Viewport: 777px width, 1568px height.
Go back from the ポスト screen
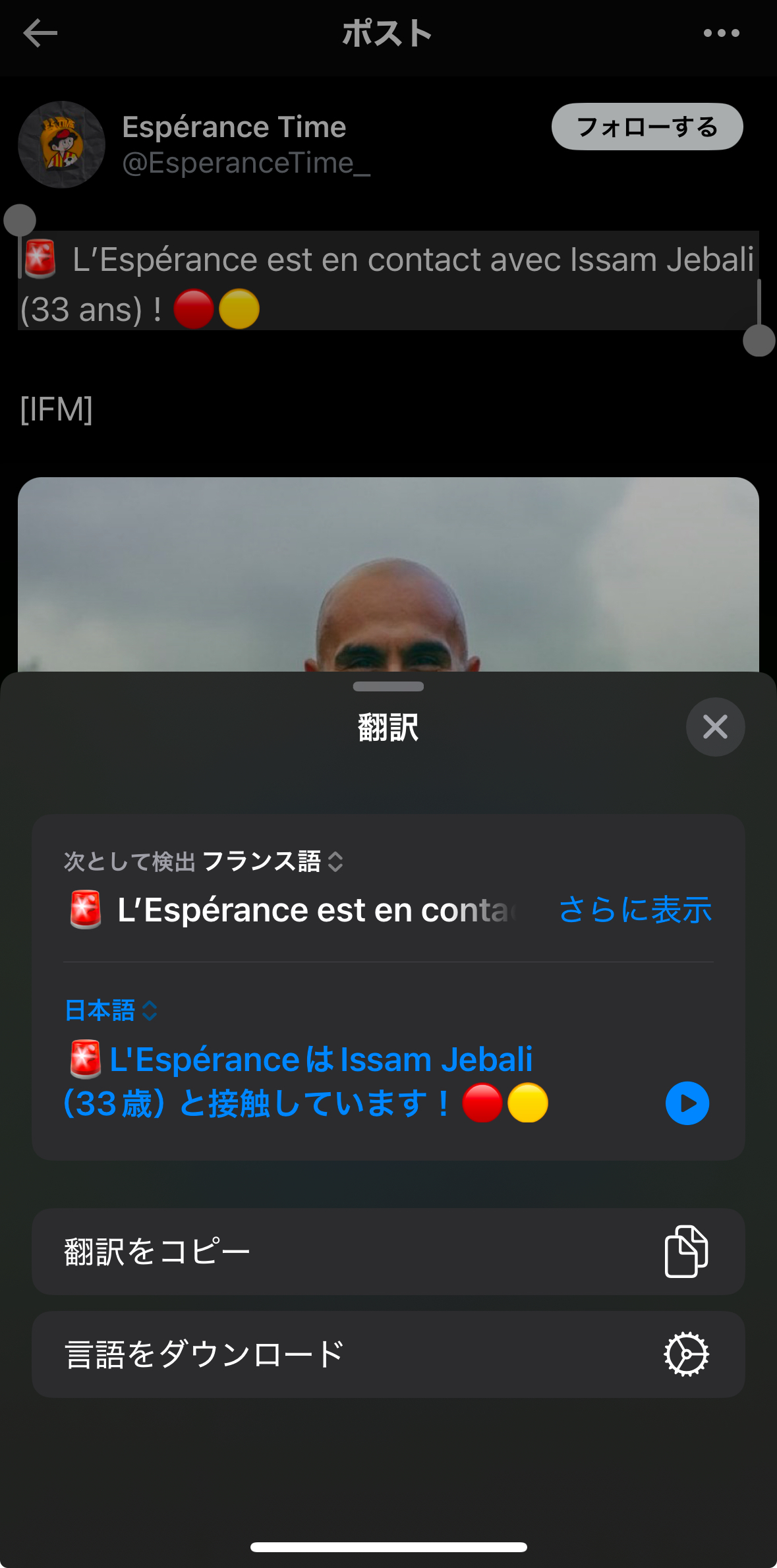click(40, 33)
